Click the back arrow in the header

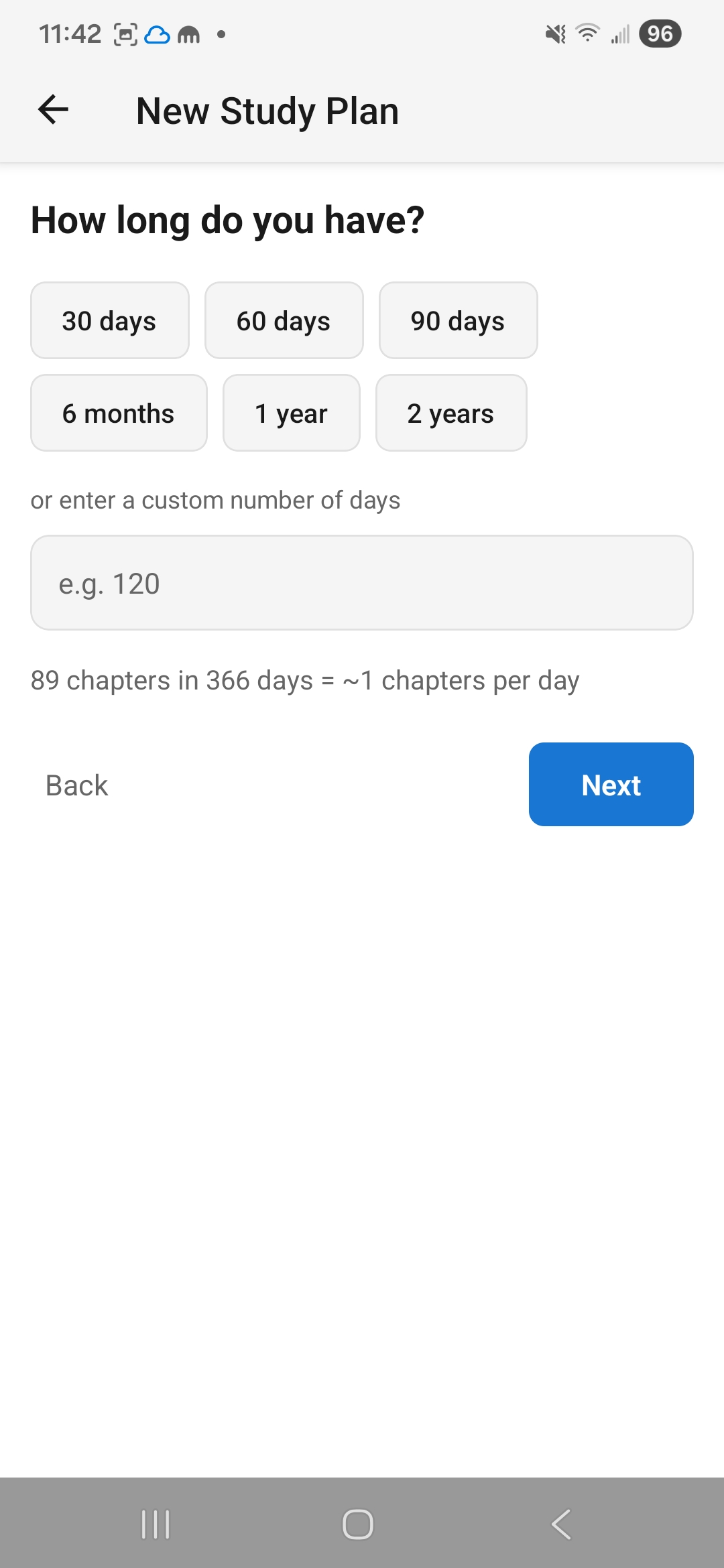point(54,109)
